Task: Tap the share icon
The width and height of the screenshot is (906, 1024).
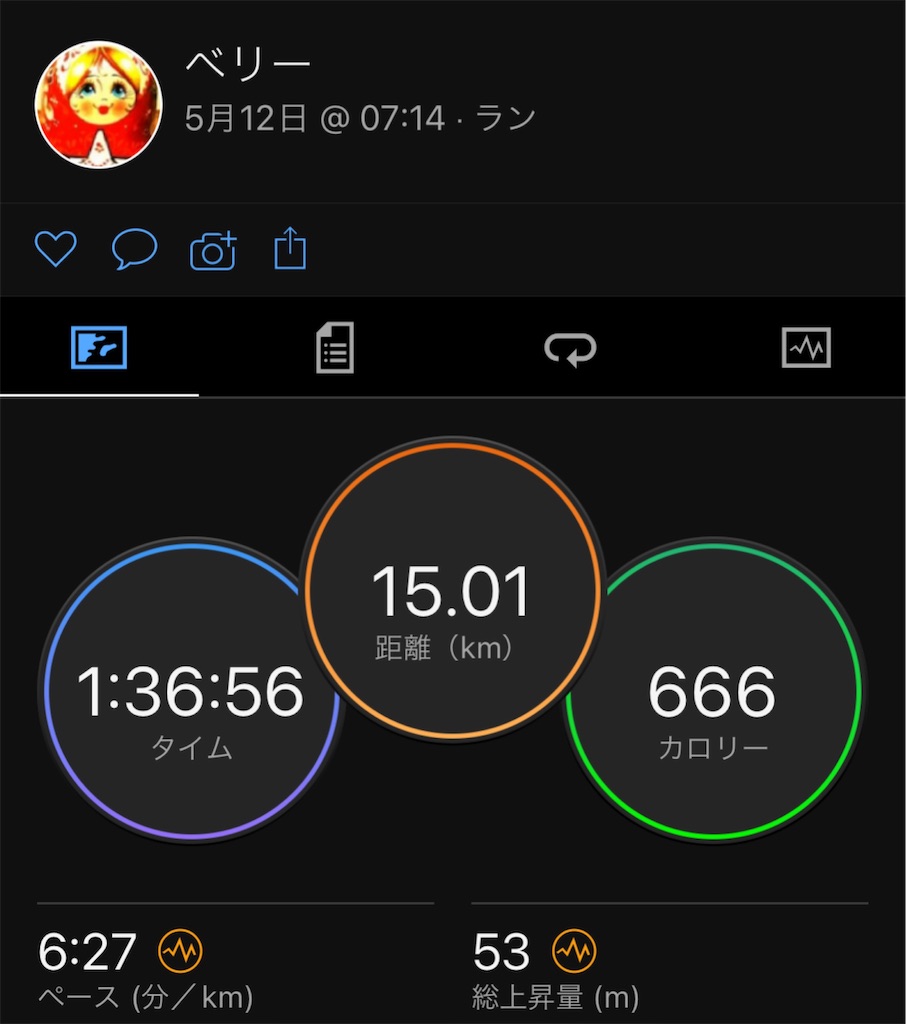Action: (289, 250)
